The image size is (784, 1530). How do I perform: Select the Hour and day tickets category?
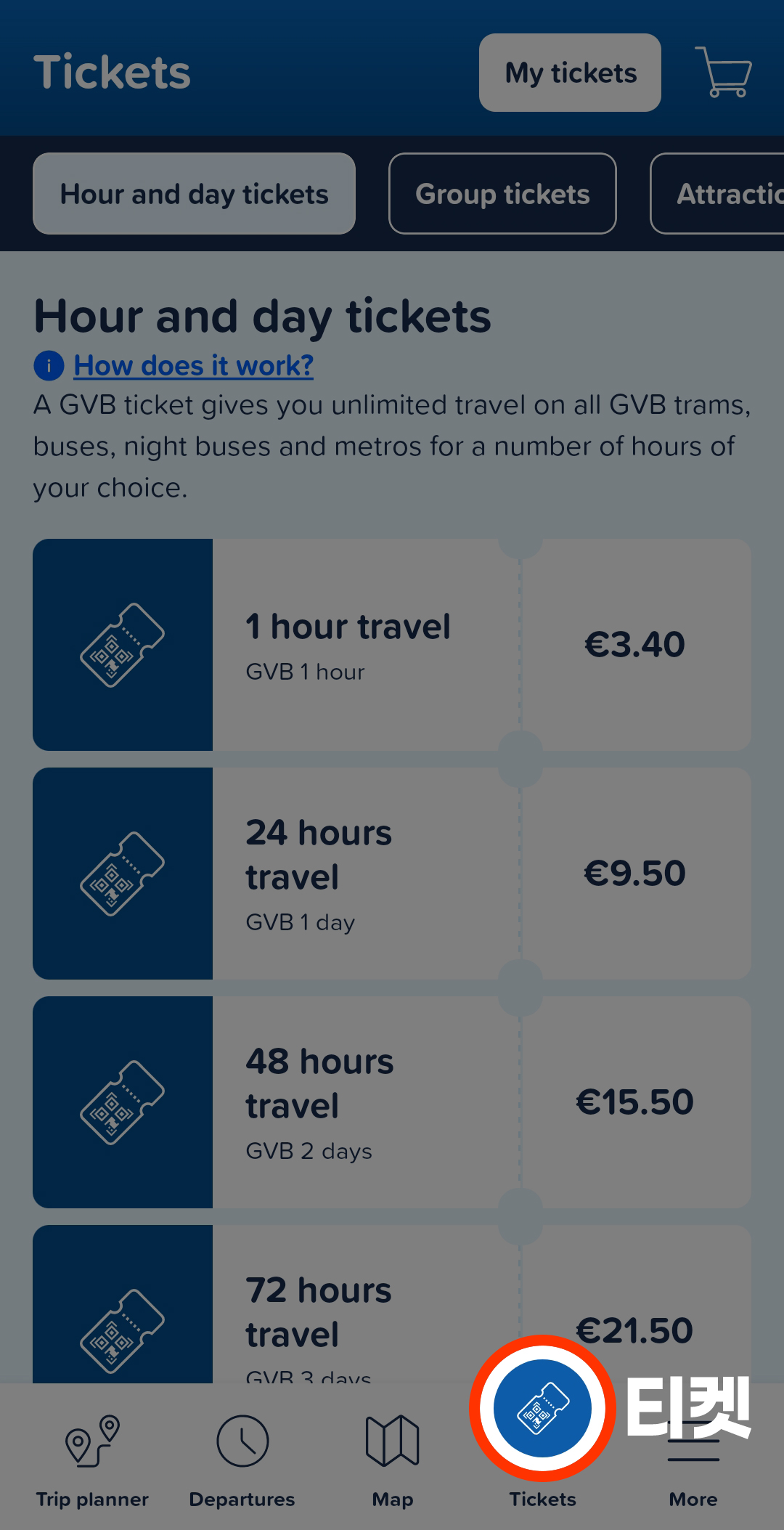coord(194,194)
